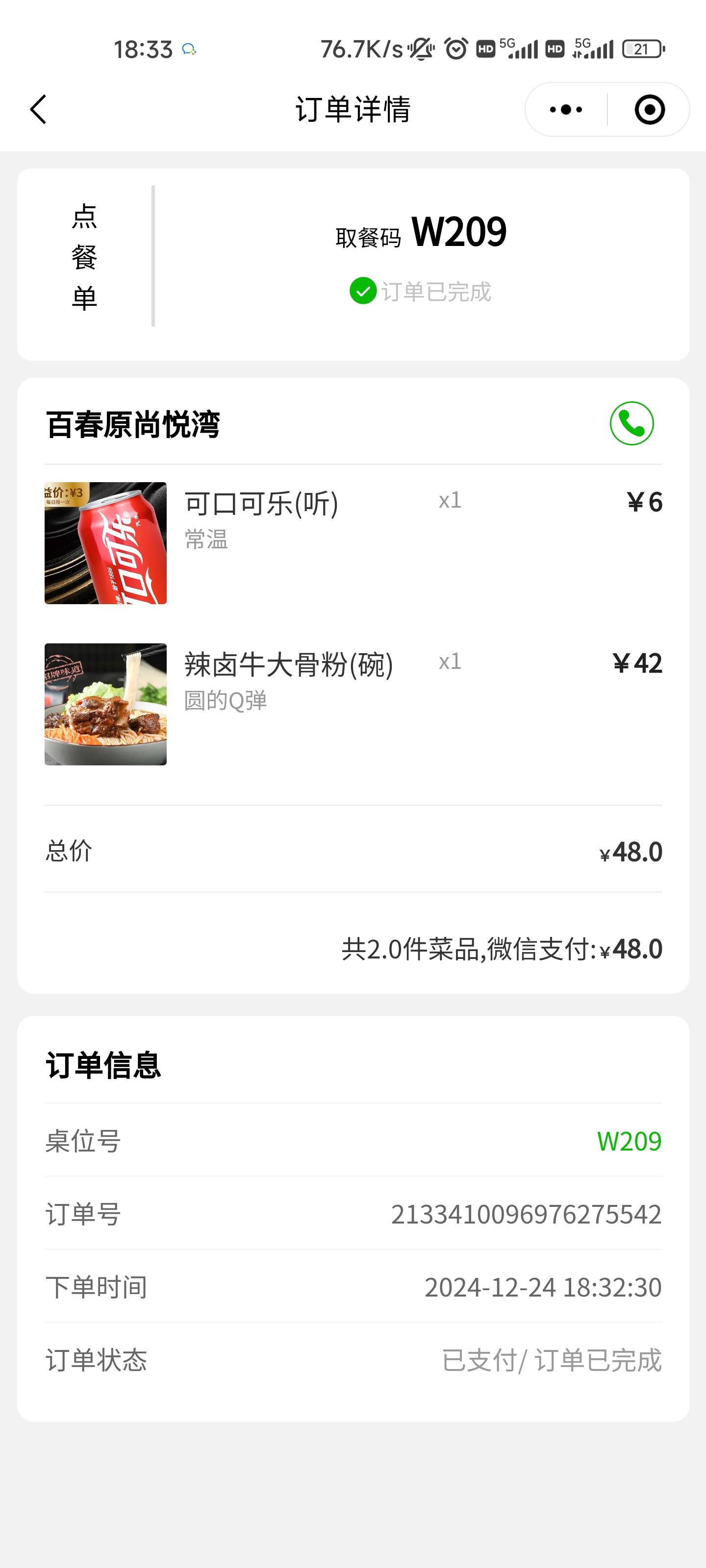Go back from the 订单详情 page

[x=38, y=110]
